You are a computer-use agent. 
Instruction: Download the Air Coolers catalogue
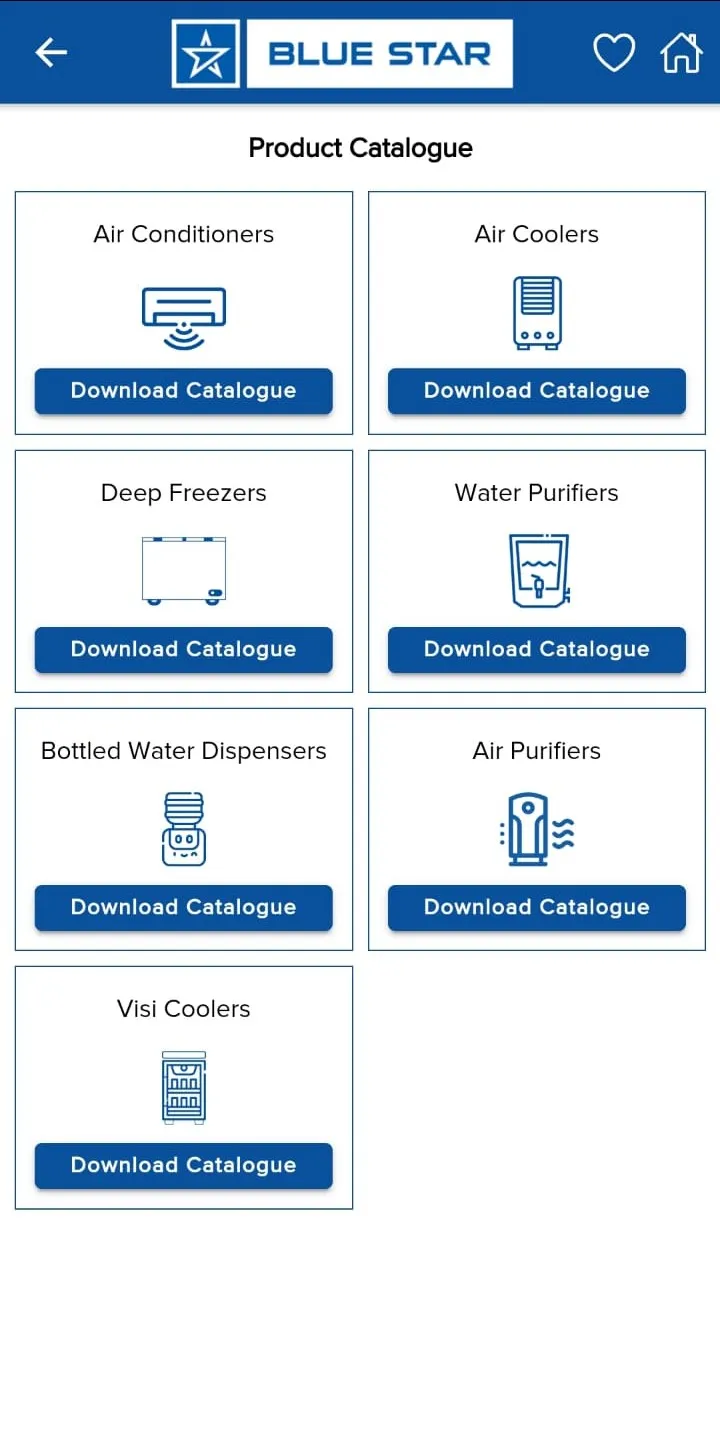tap(537, 391)
